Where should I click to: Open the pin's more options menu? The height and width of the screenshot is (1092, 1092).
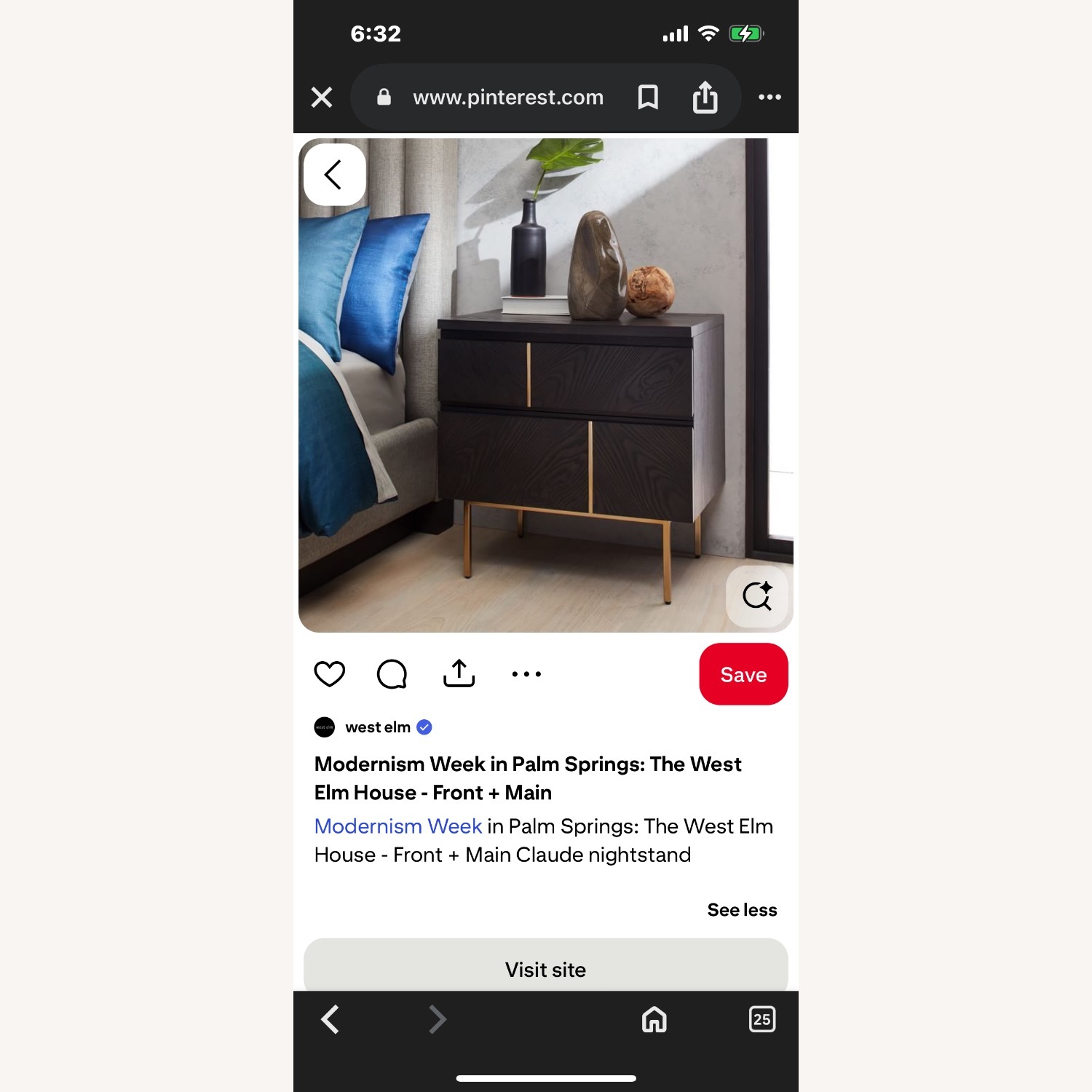526,674
